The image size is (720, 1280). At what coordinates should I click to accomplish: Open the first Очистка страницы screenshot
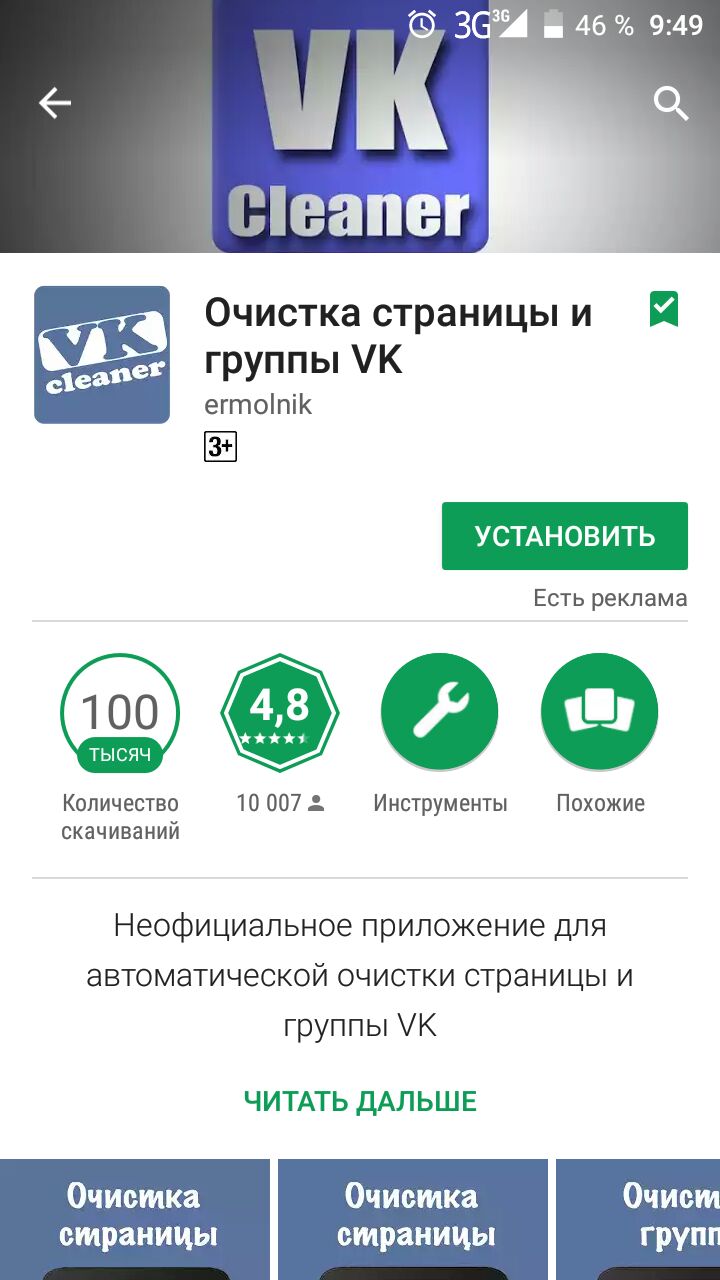pyautogui.click(x=135, y=1220)
